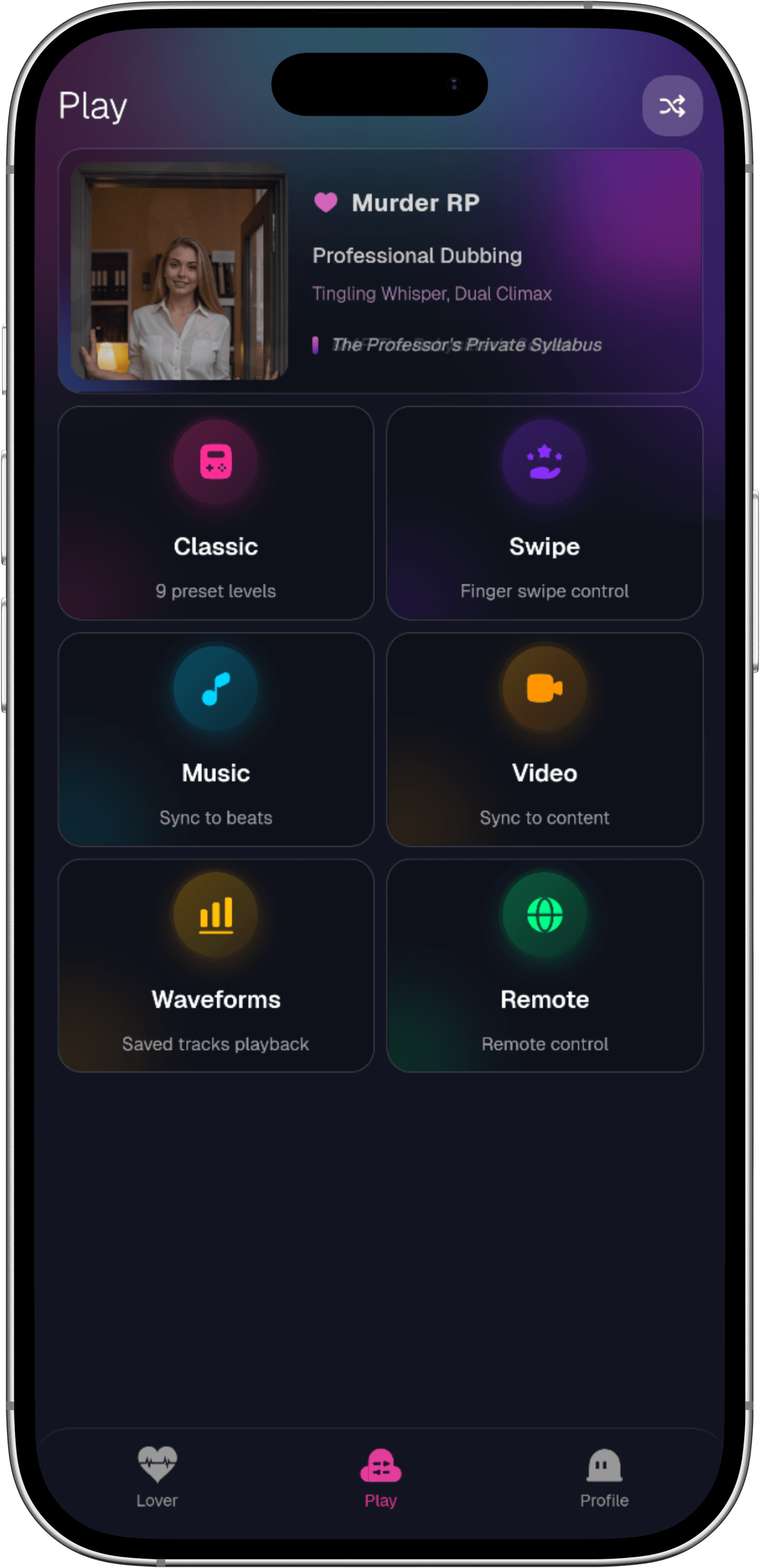Screen dimensions: 760x1568
Task: Open Swipe finger control mode
Action: [x=544, y=513]
